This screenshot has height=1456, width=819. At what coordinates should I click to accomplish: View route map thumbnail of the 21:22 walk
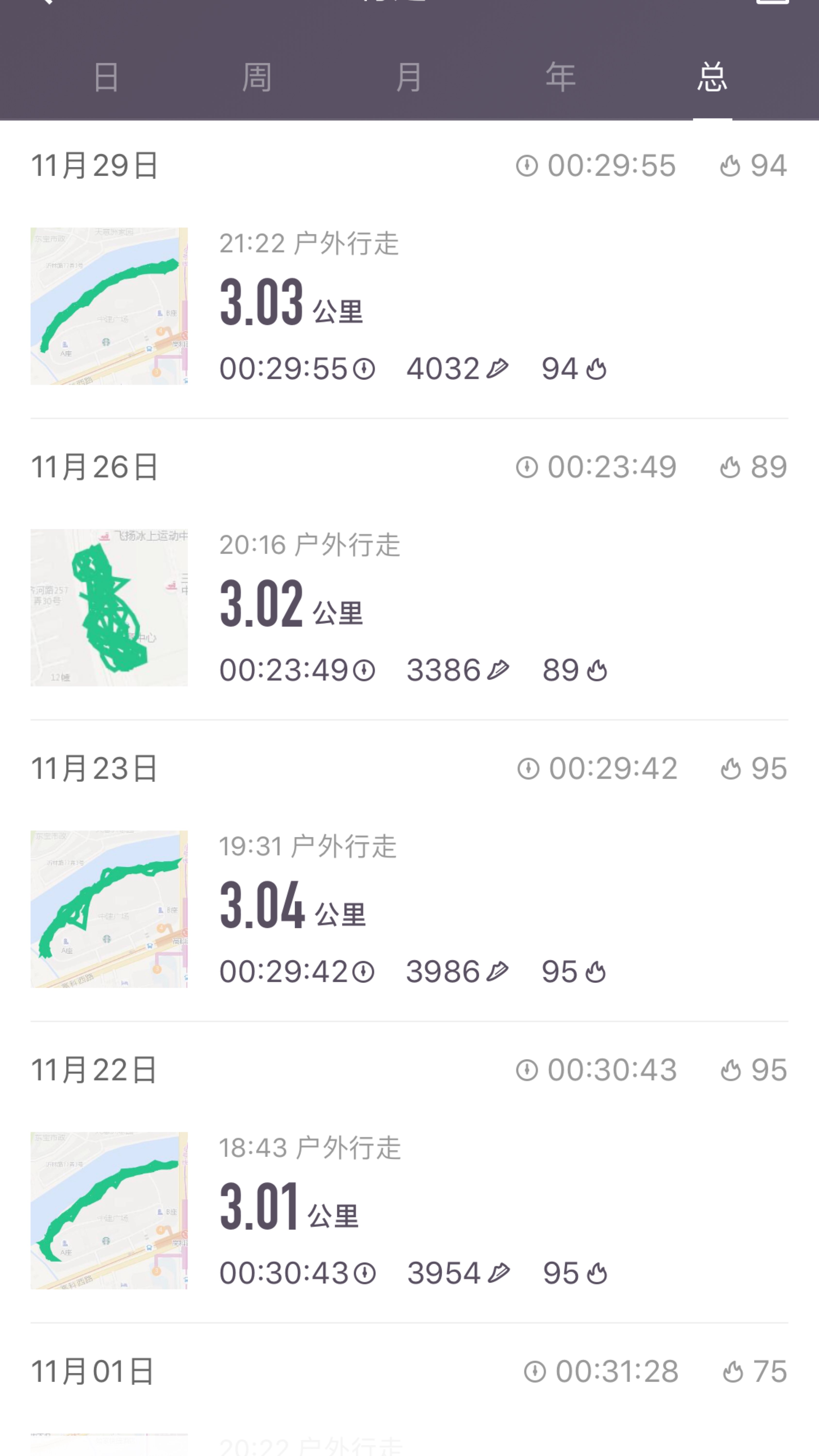[x=109, y=306]
